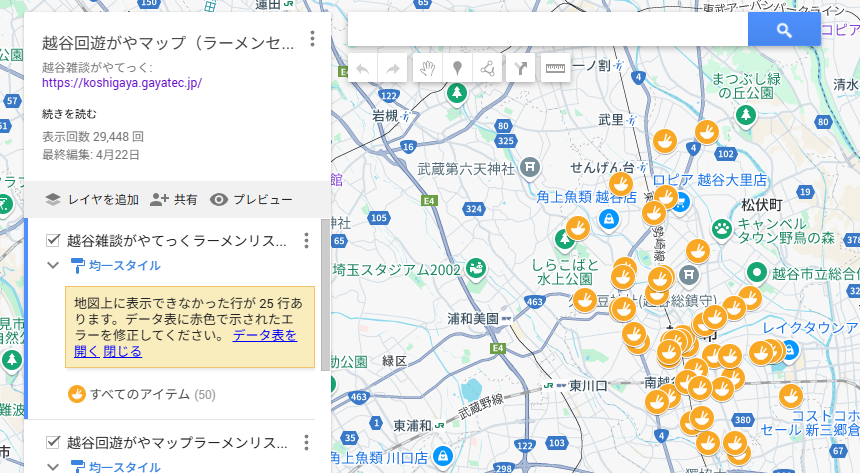
Task: Toggle the 越谷回遊がやマップラーメンリス layer checkbox
Action: (x=54, y=442)
